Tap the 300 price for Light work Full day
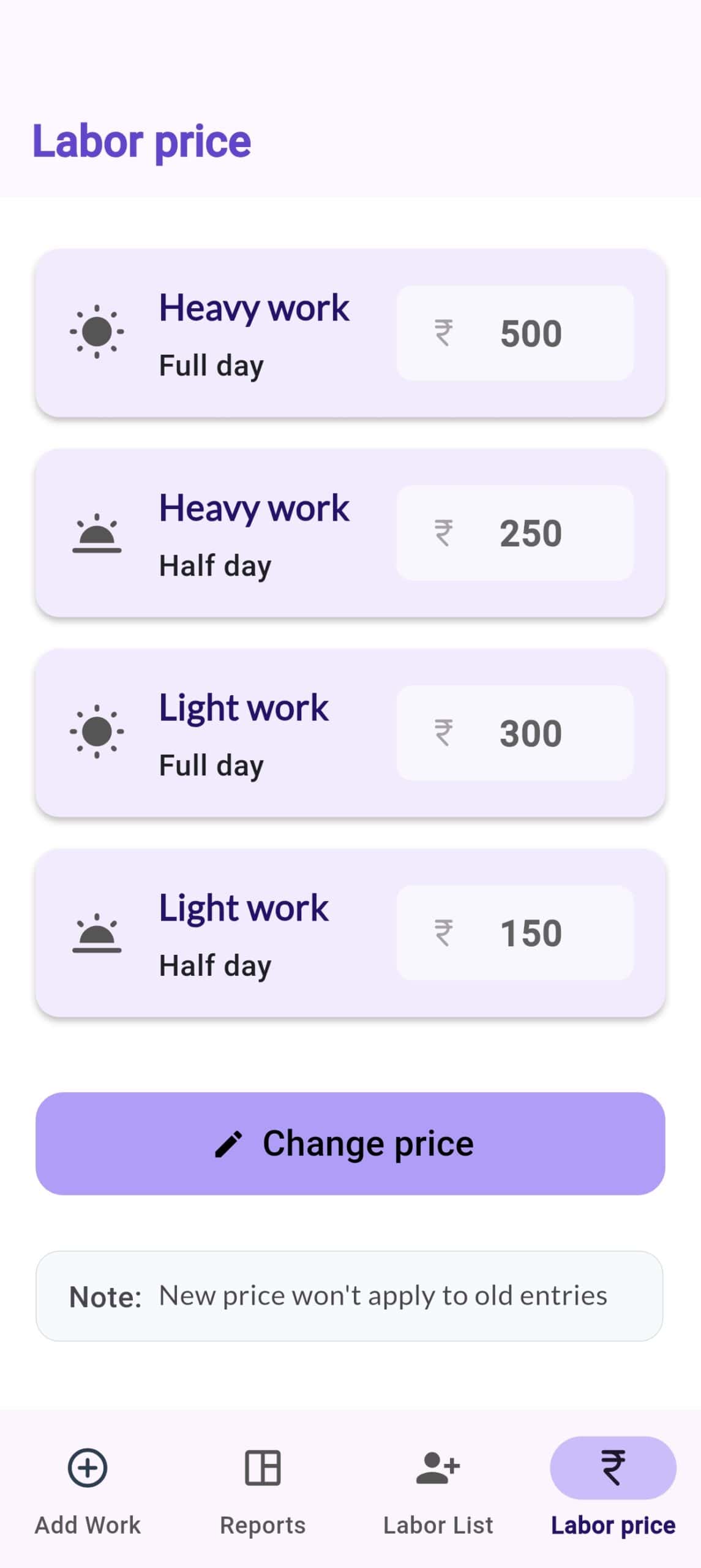701x1568 pixels. click(x=530, y=732)
